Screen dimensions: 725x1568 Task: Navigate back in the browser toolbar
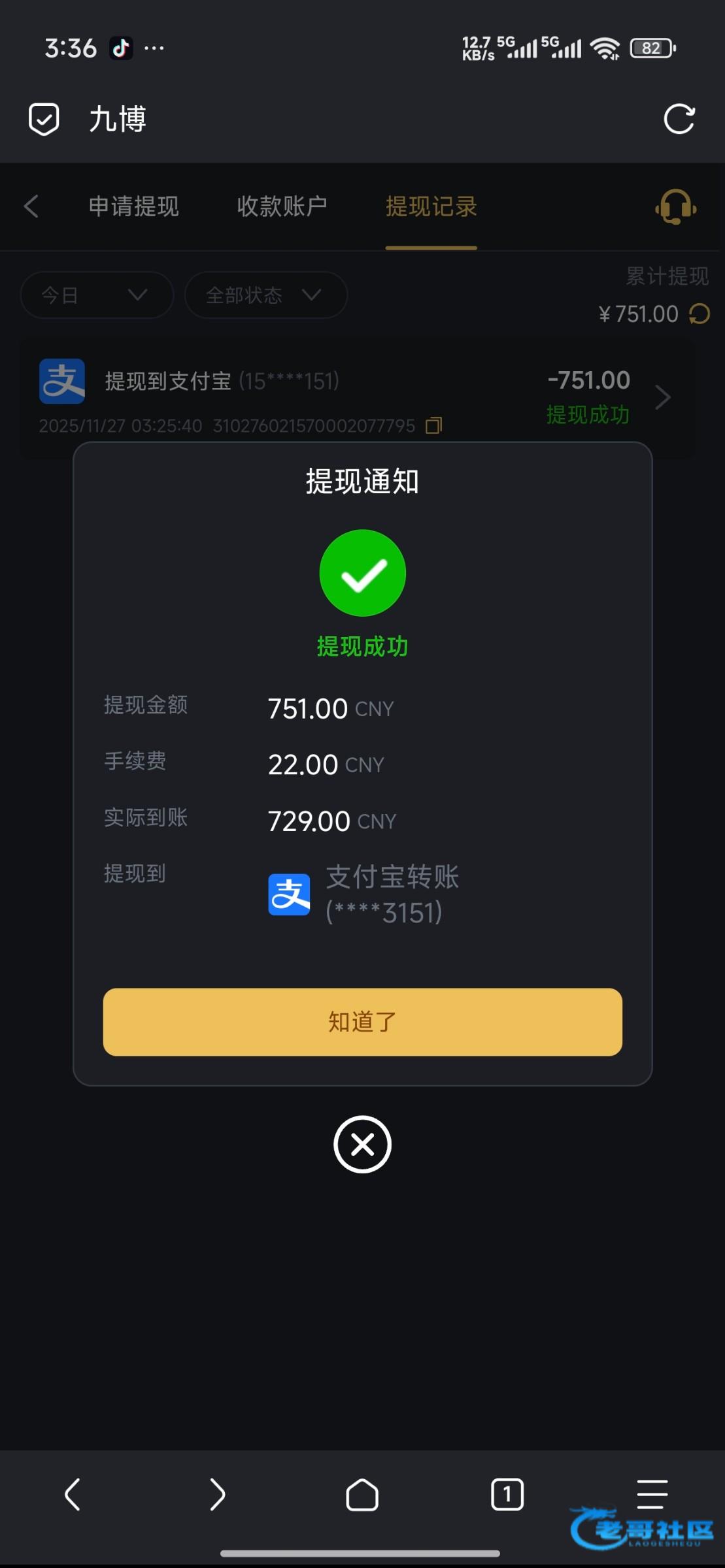pyautogui.click(x=73, y=1494)
